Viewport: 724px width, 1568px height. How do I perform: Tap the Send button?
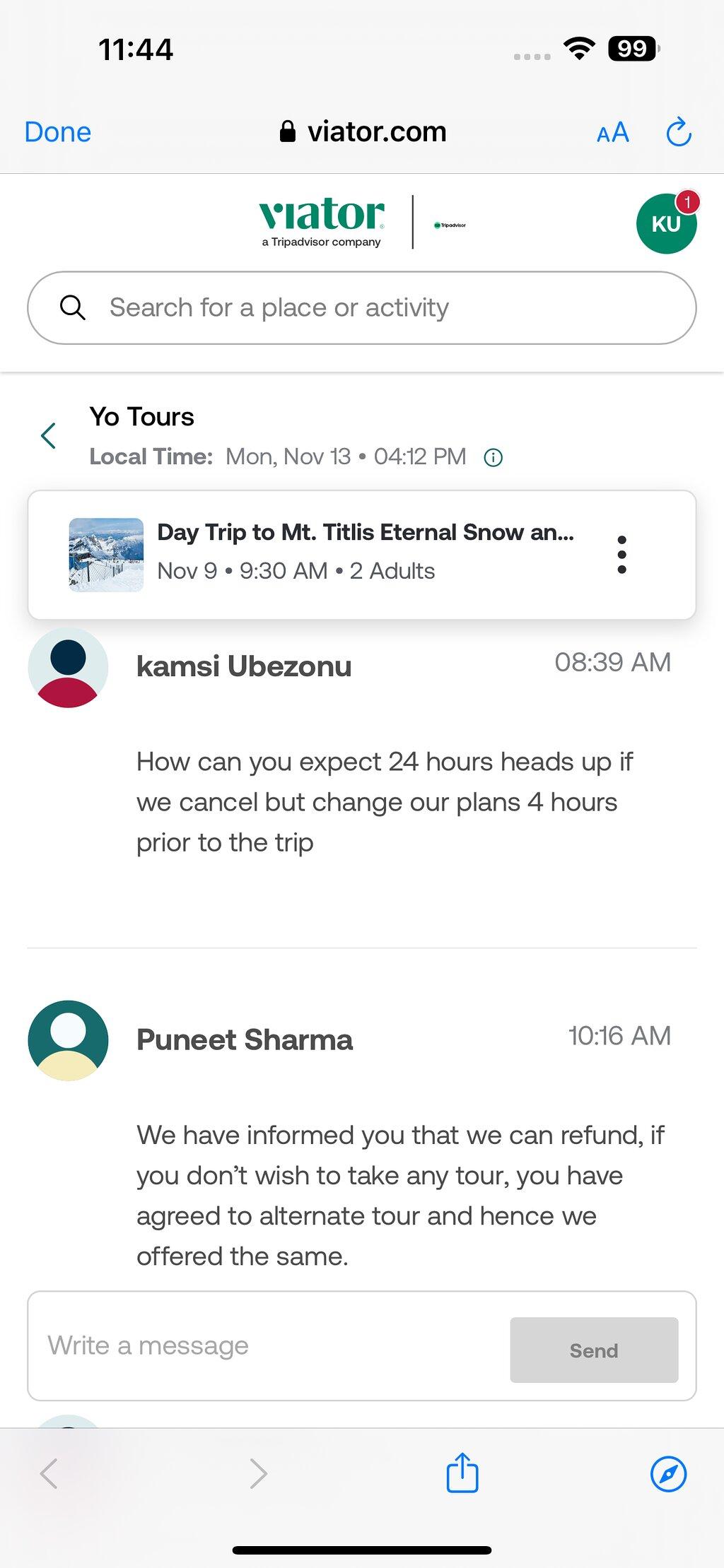[x=594, y=1350]
